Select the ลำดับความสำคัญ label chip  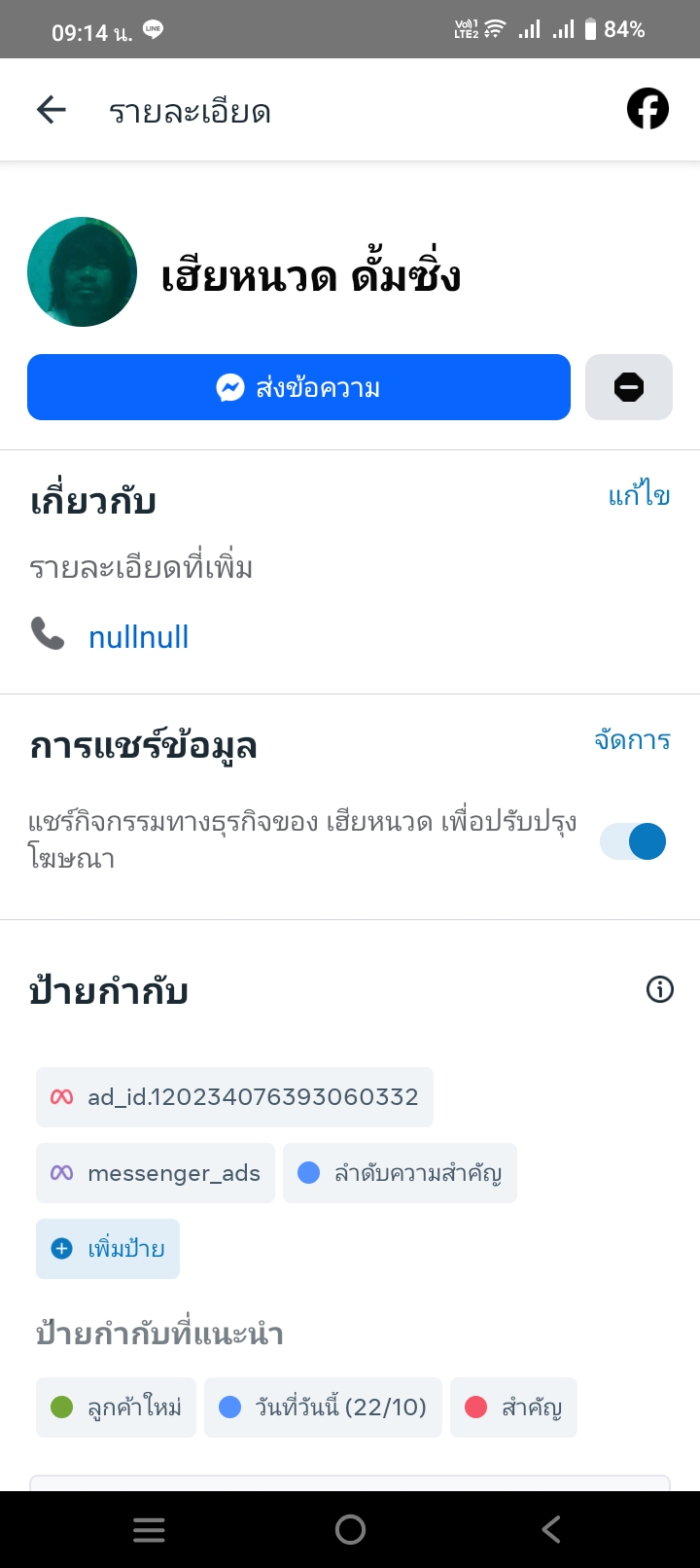click(400, 1173)
